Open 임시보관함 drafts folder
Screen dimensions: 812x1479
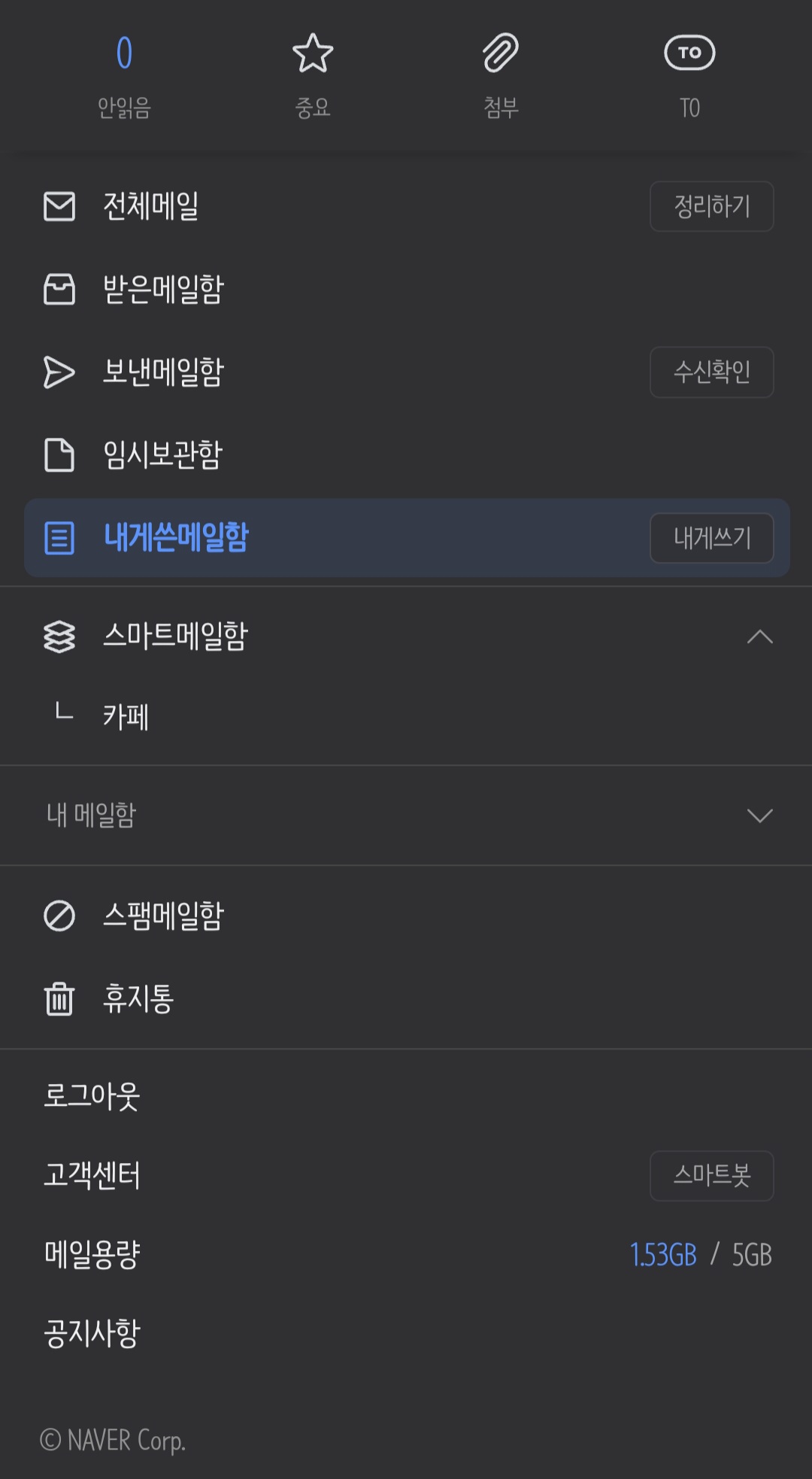point(162,454)
